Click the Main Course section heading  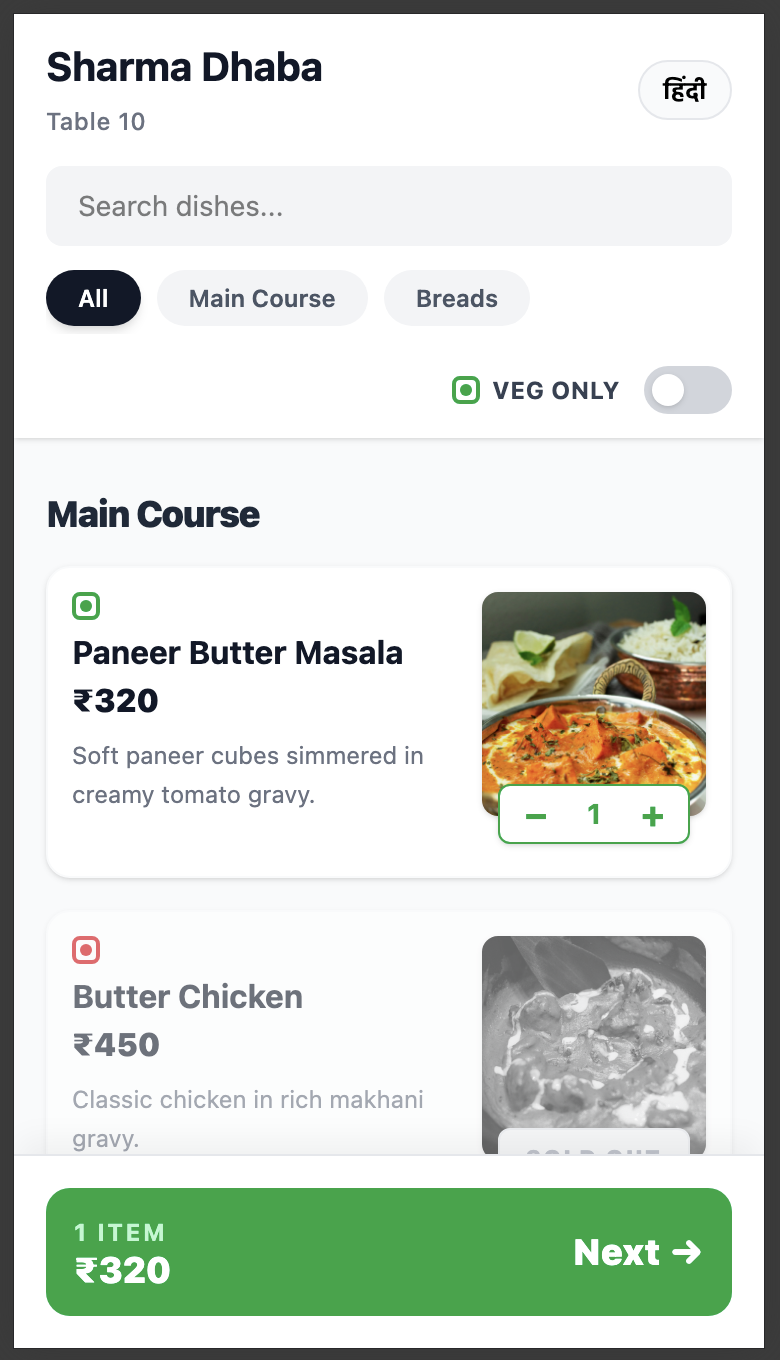point(153,513)
